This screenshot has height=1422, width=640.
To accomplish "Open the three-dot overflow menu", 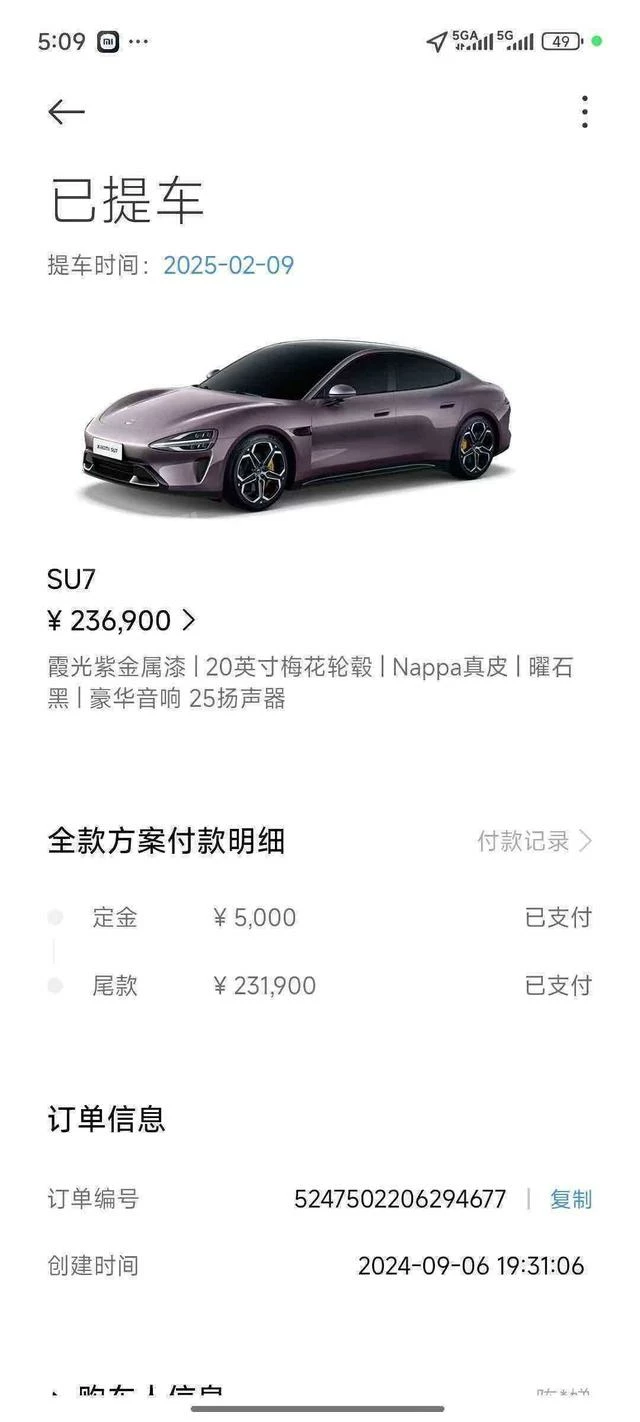I will pyautogui.click(x=585, y=112).
